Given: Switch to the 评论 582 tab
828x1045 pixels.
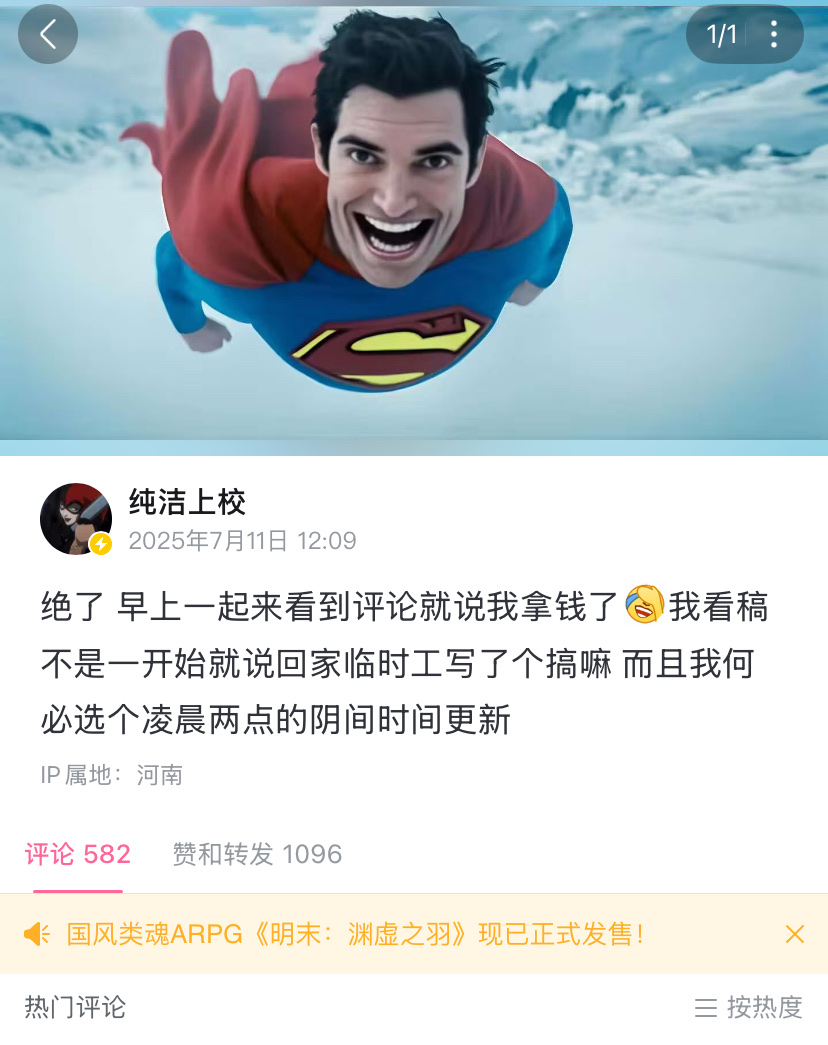Looking at the screenshot, I should tap(78, 854).
